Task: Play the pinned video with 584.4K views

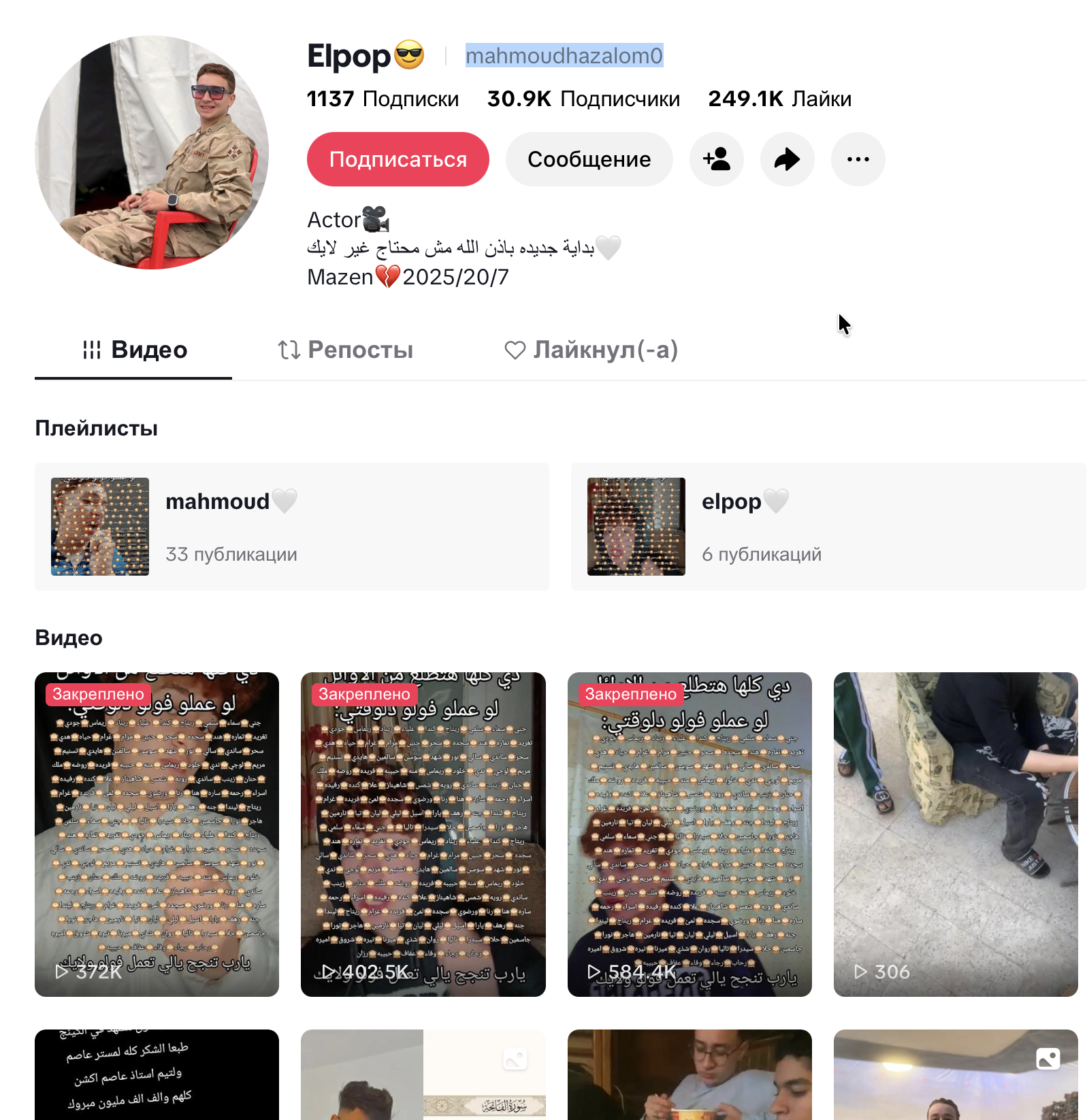Action: (x=689, y=834)
